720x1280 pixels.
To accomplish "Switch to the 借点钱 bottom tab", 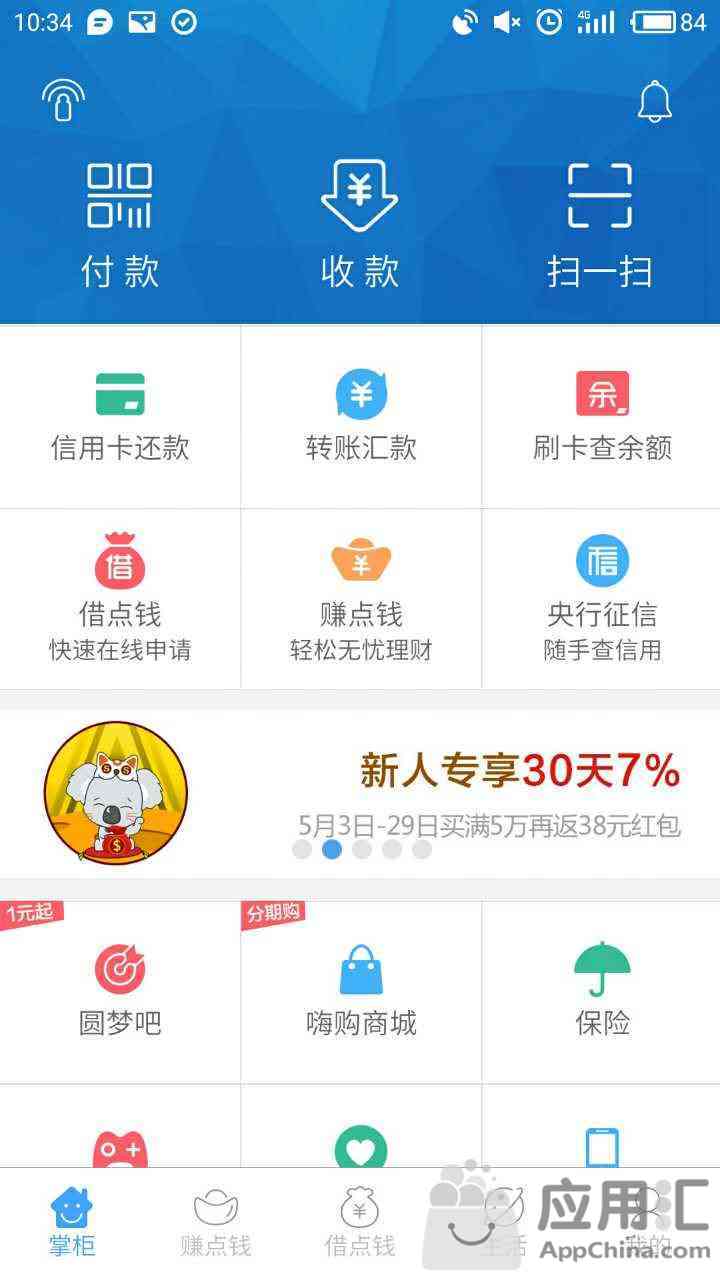I will pyautogui.click(x=360, y=1223).
